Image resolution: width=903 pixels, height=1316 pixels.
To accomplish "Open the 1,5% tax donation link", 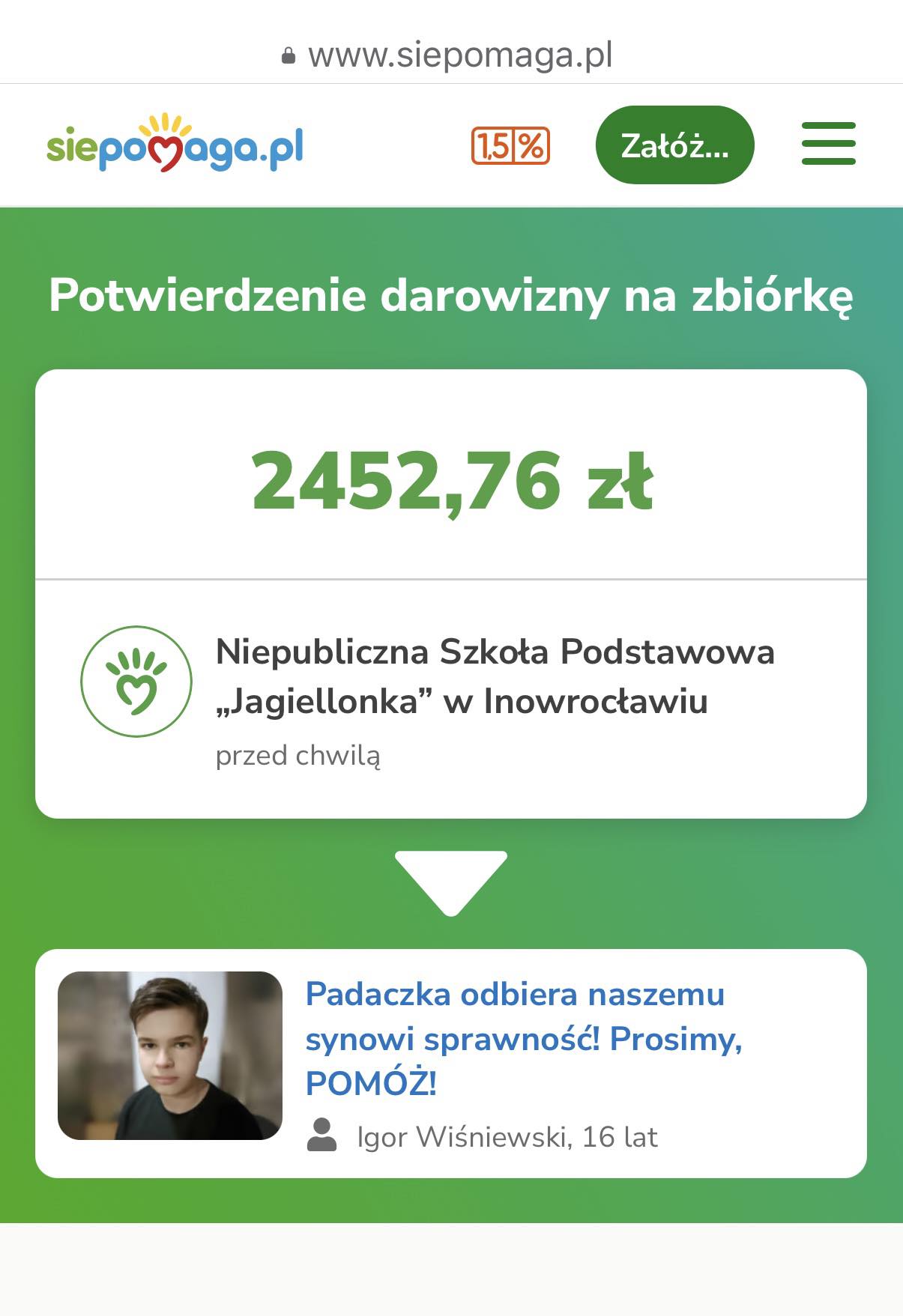I will (x=510, y=145).
